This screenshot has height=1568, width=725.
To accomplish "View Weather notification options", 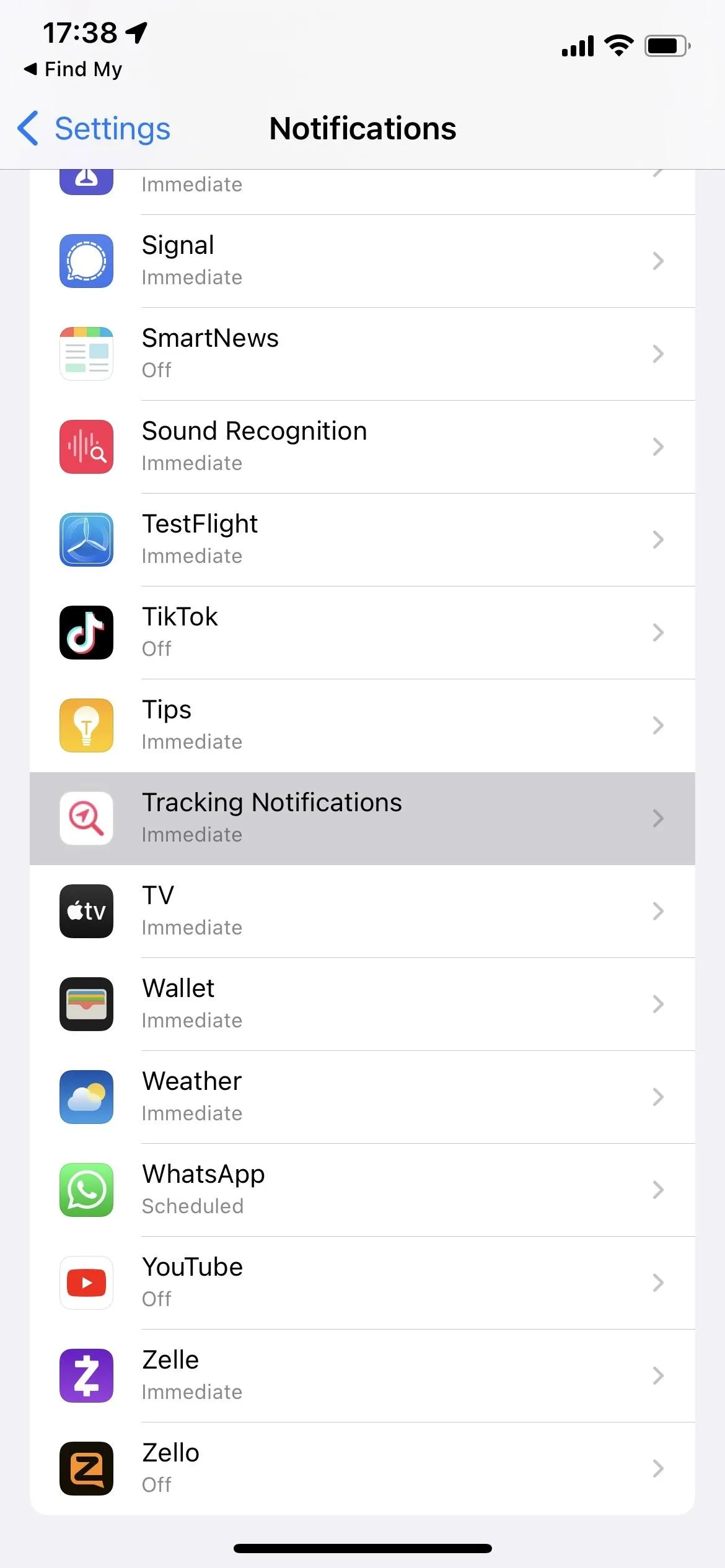I will click(x=362, y=1097).
